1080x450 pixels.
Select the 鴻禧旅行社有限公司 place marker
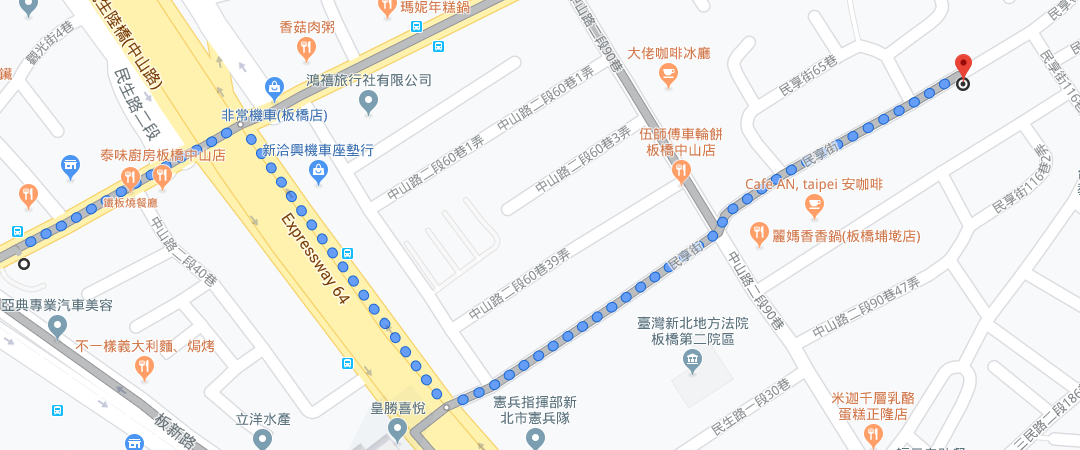click(368, 101)
